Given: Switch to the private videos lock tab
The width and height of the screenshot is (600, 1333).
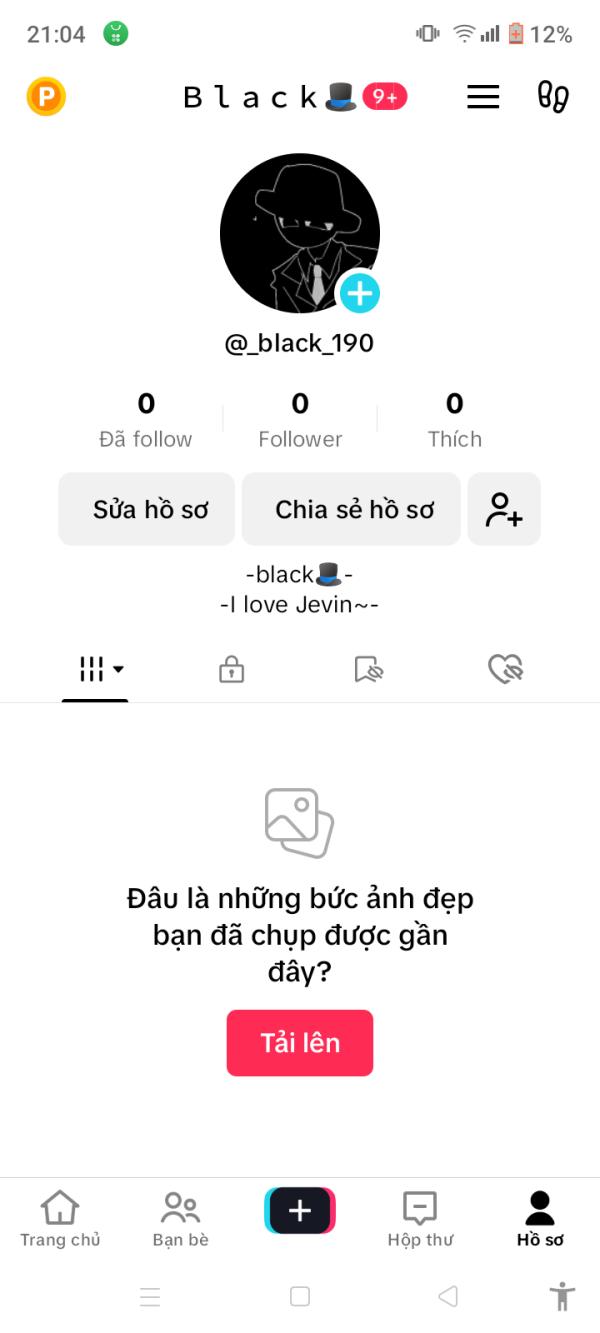Looking at the screenshot, I should (232, 669).
